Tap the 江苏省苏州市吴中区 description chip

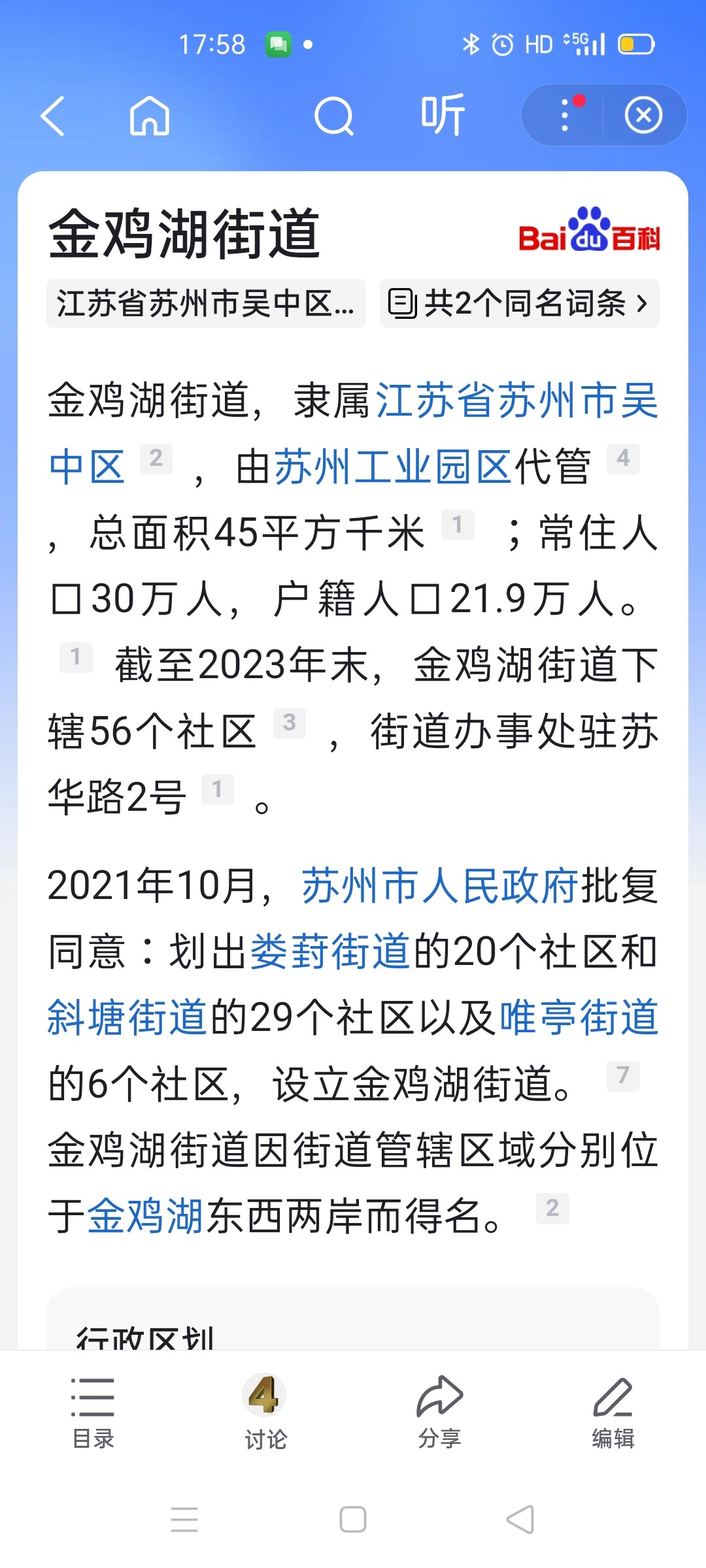click(x=205, y=303)
